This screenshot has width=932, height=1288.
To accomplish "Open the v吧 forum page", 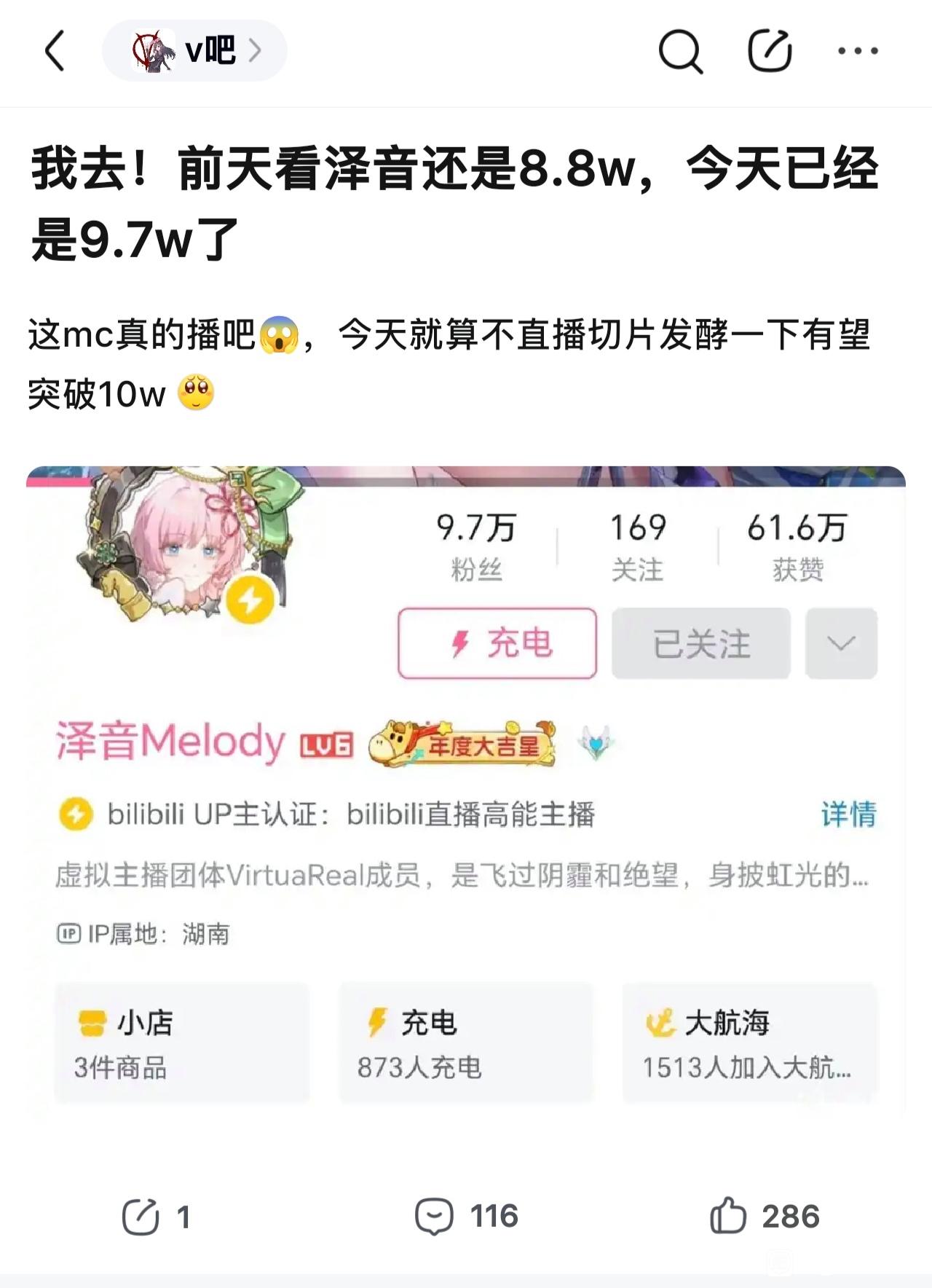I will point(194,51).
